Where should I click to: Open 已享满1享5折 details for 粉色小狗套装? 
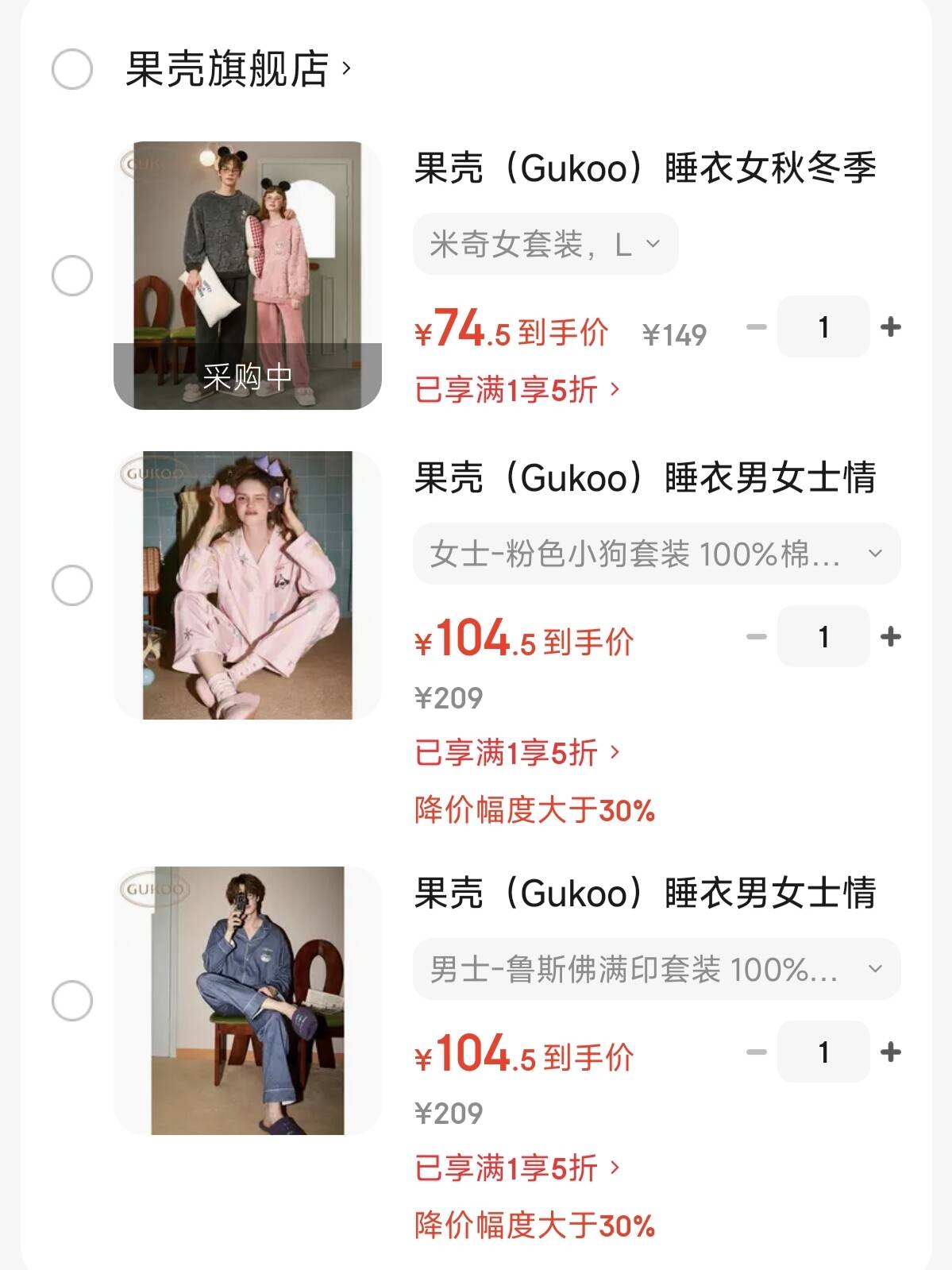517,752
